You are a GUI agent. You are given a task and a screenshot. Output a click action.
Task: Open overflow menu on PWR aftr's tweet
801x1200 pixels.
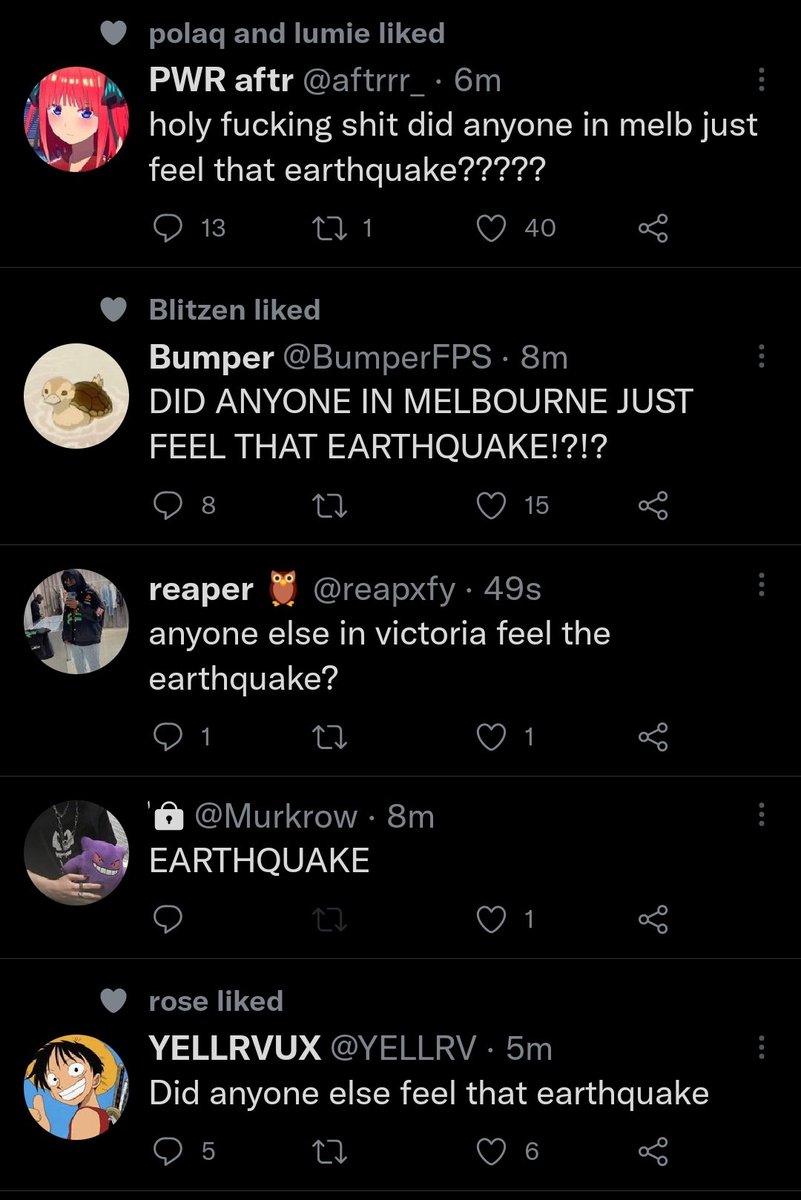tap(762, 80)
